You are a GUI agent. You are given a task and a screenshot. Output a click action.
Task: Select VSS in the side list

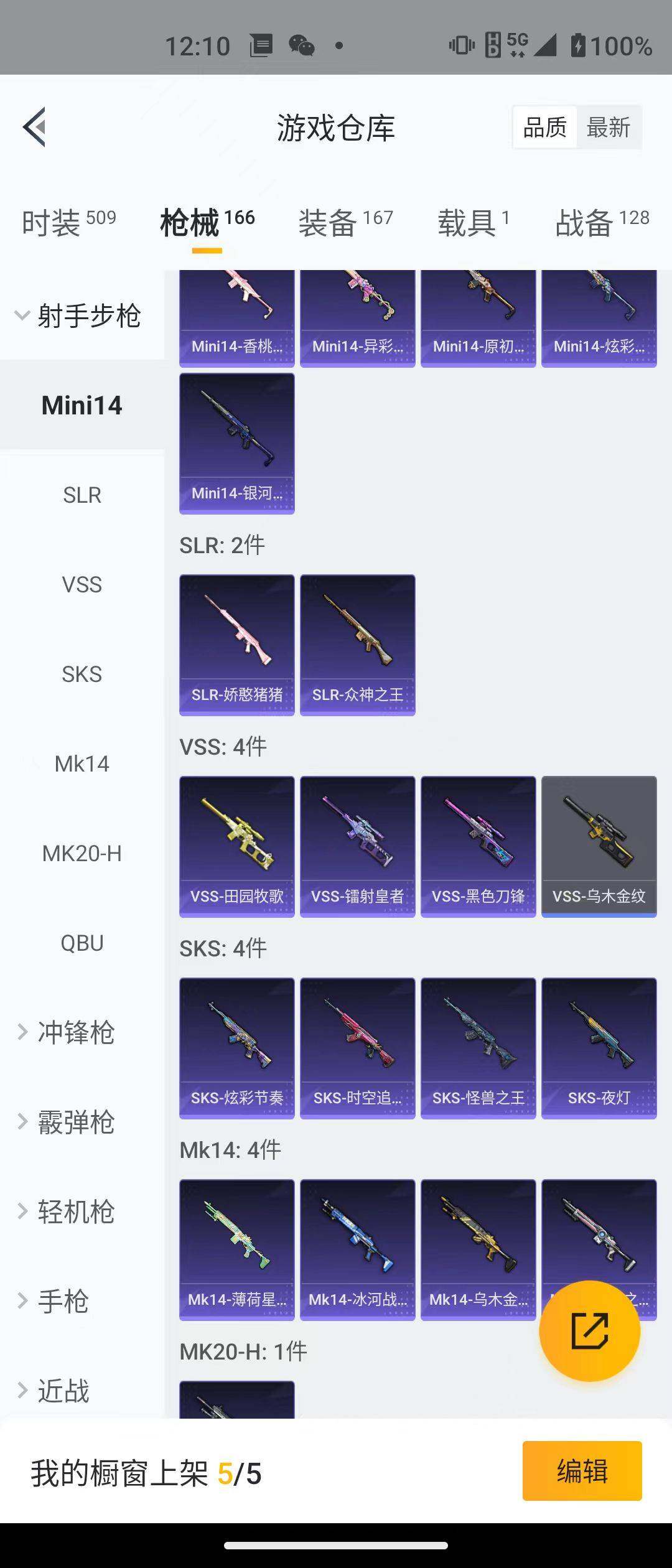click(x=82, y=585)
